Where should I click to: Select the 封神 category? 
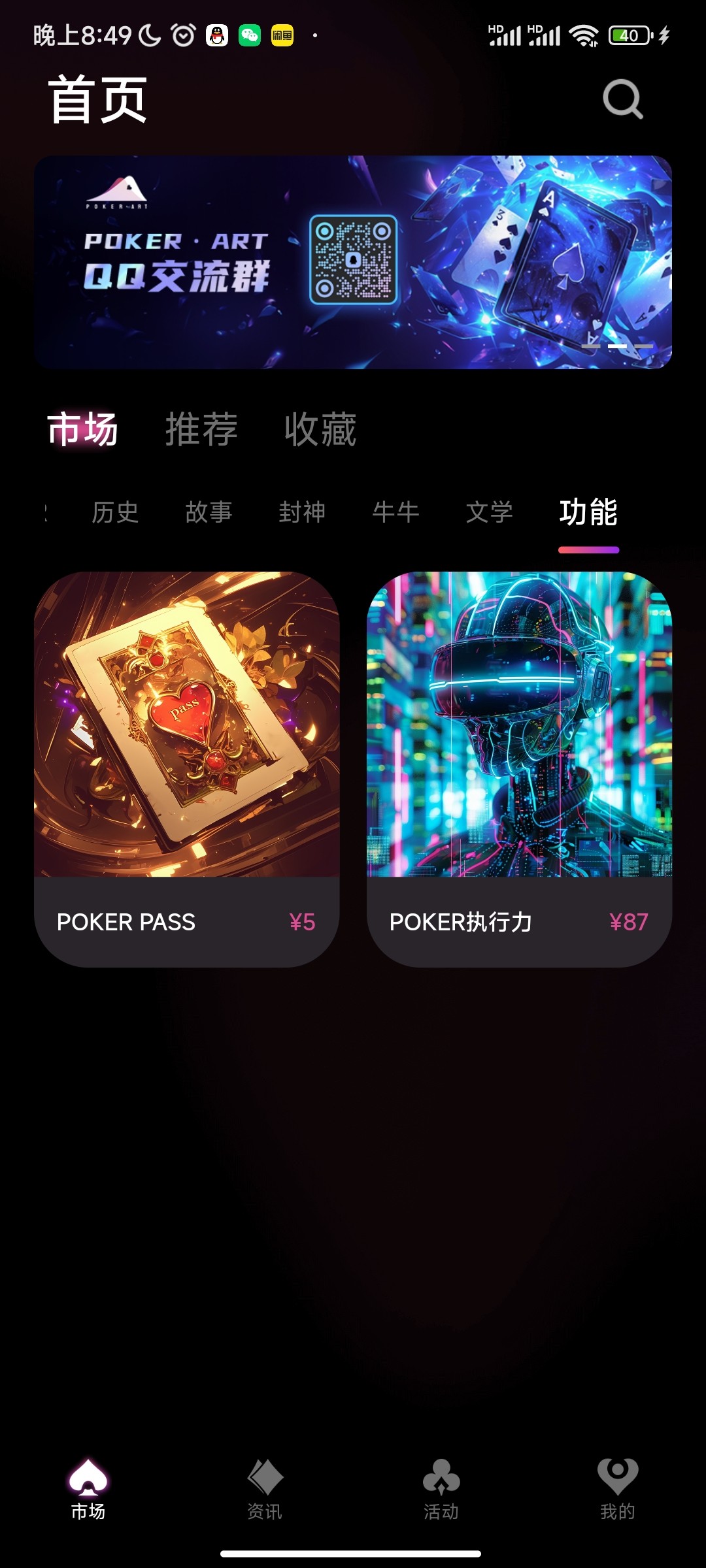(302, 512)
